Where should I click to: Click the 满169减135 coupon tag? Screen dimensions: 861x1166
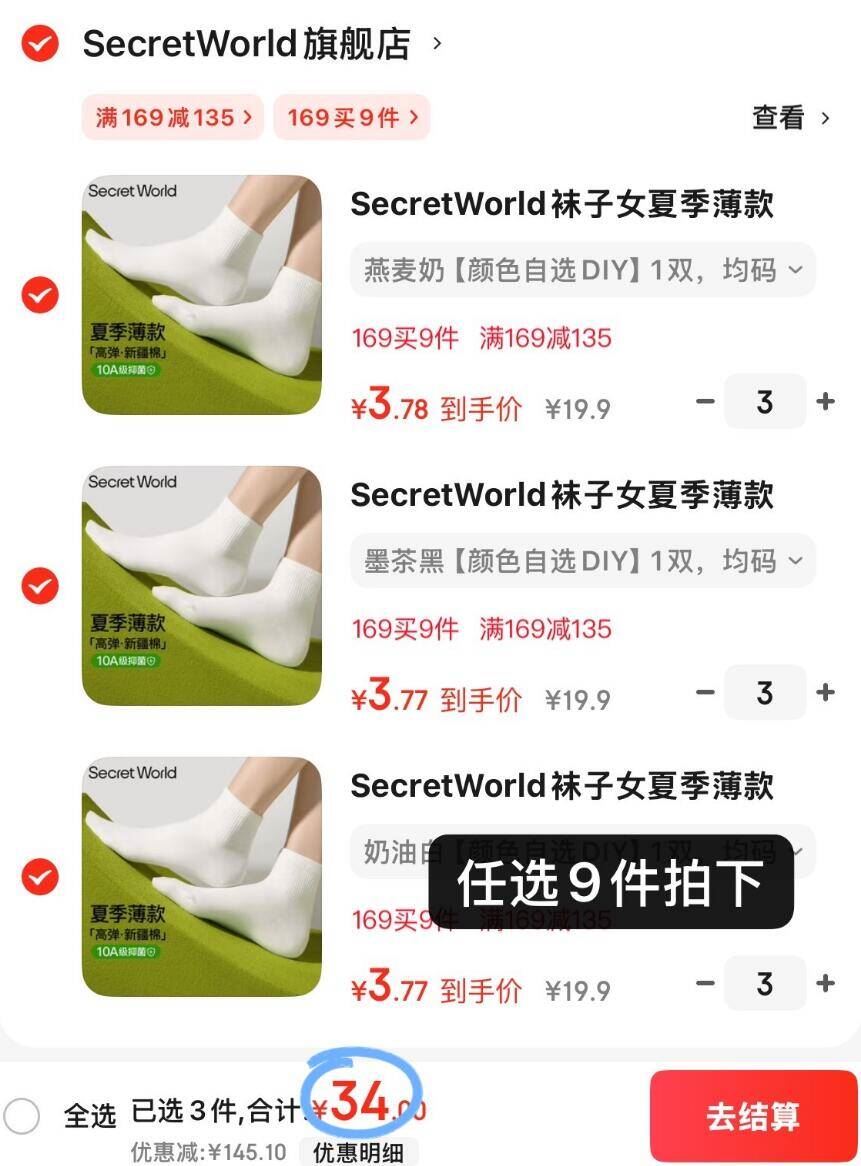point(172,117)
